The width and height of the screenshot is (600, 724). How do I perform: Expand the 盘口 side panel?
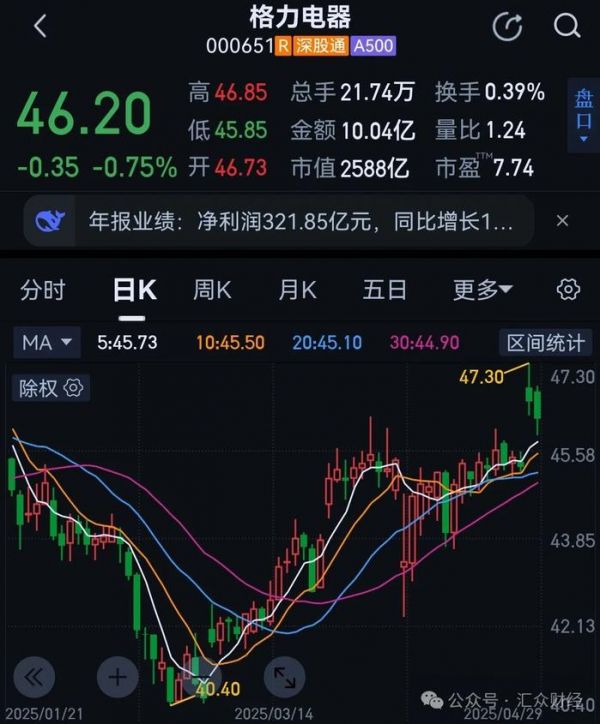[583, 115]
